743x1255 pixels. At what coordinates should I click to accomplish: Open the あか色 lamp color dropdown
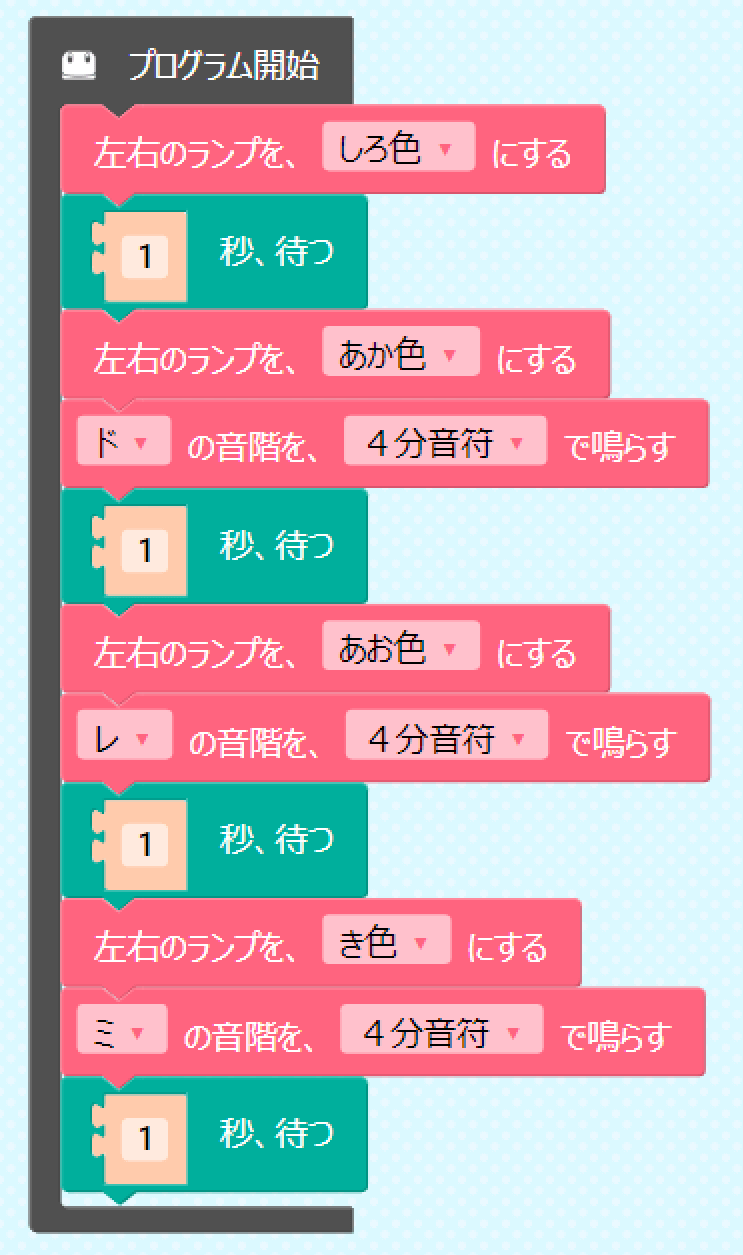[x=401, y=354]
